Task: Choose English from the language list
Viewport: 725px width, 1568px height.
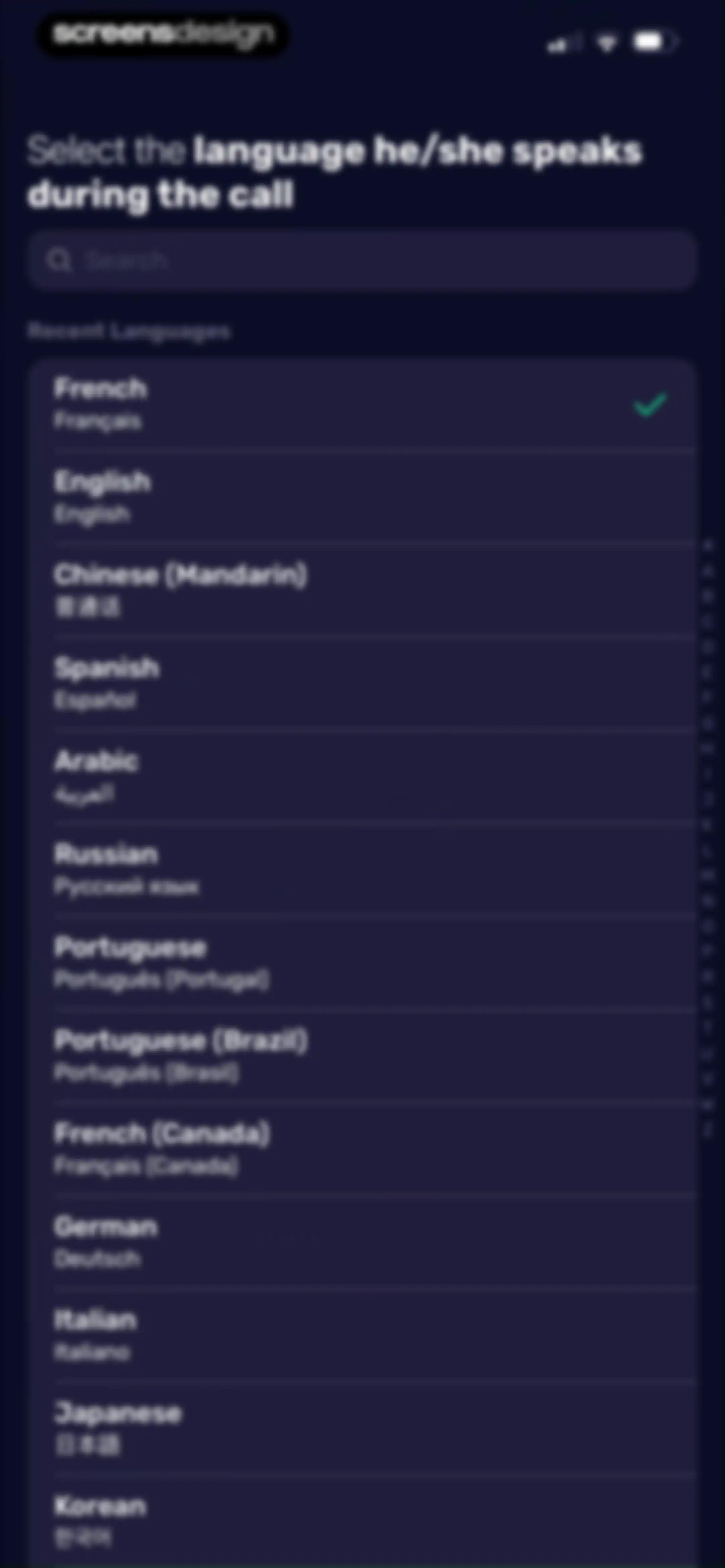Action: 362,497
